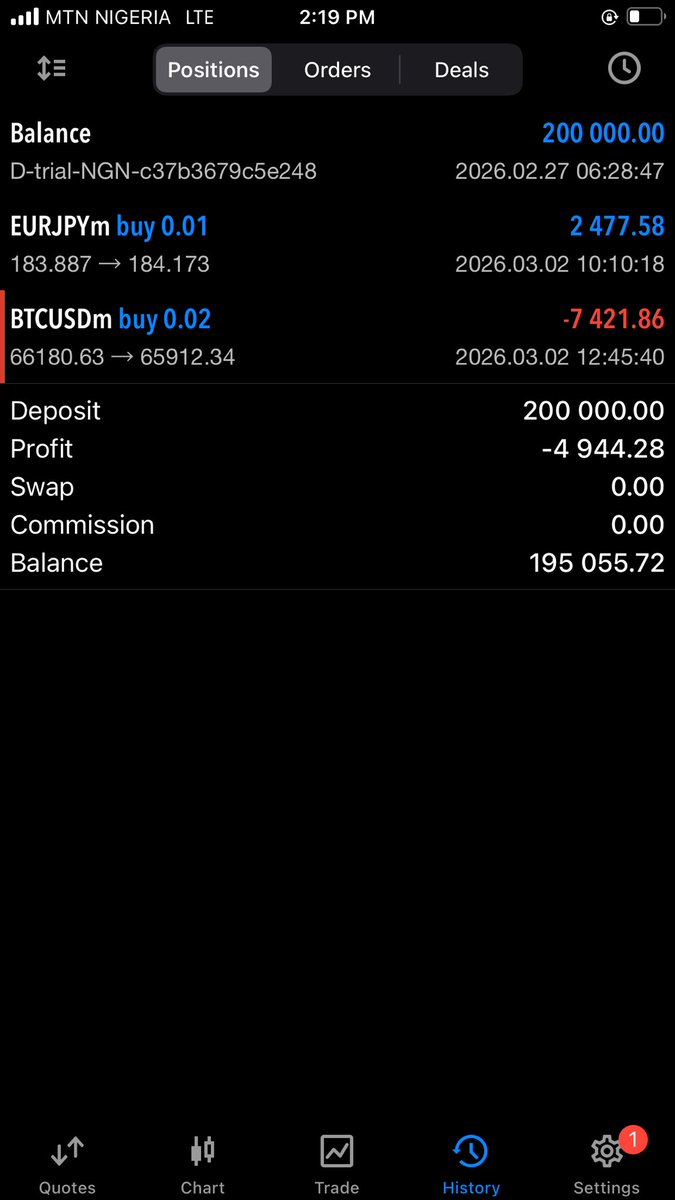Image resolution: width=675 pixels, height=1200 pixels.
Task: Switch to the Orders segment
Action: (x=337, y=70)
